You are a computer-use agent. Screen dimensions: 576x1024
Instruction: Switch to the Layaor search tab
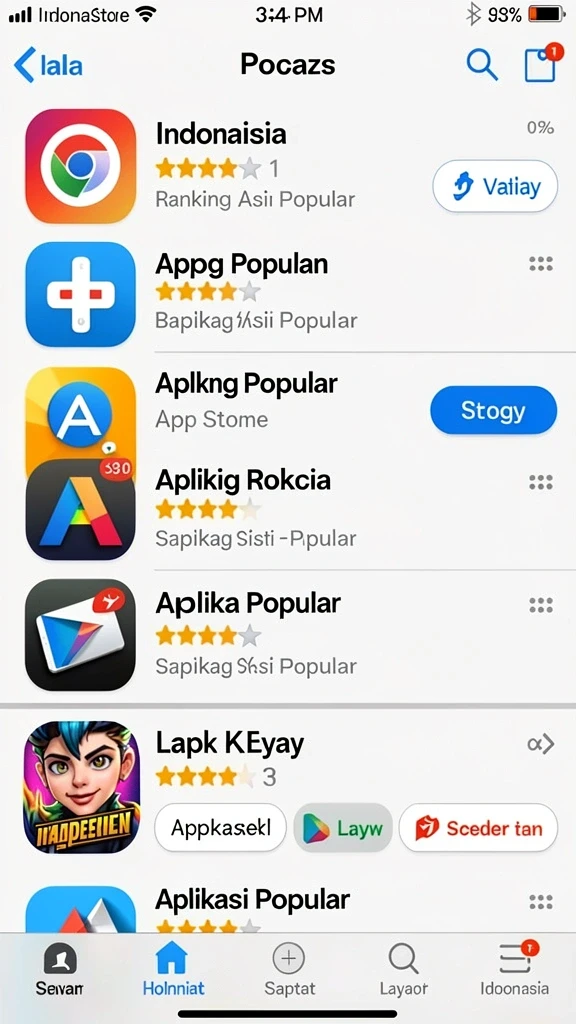point(404,970)
